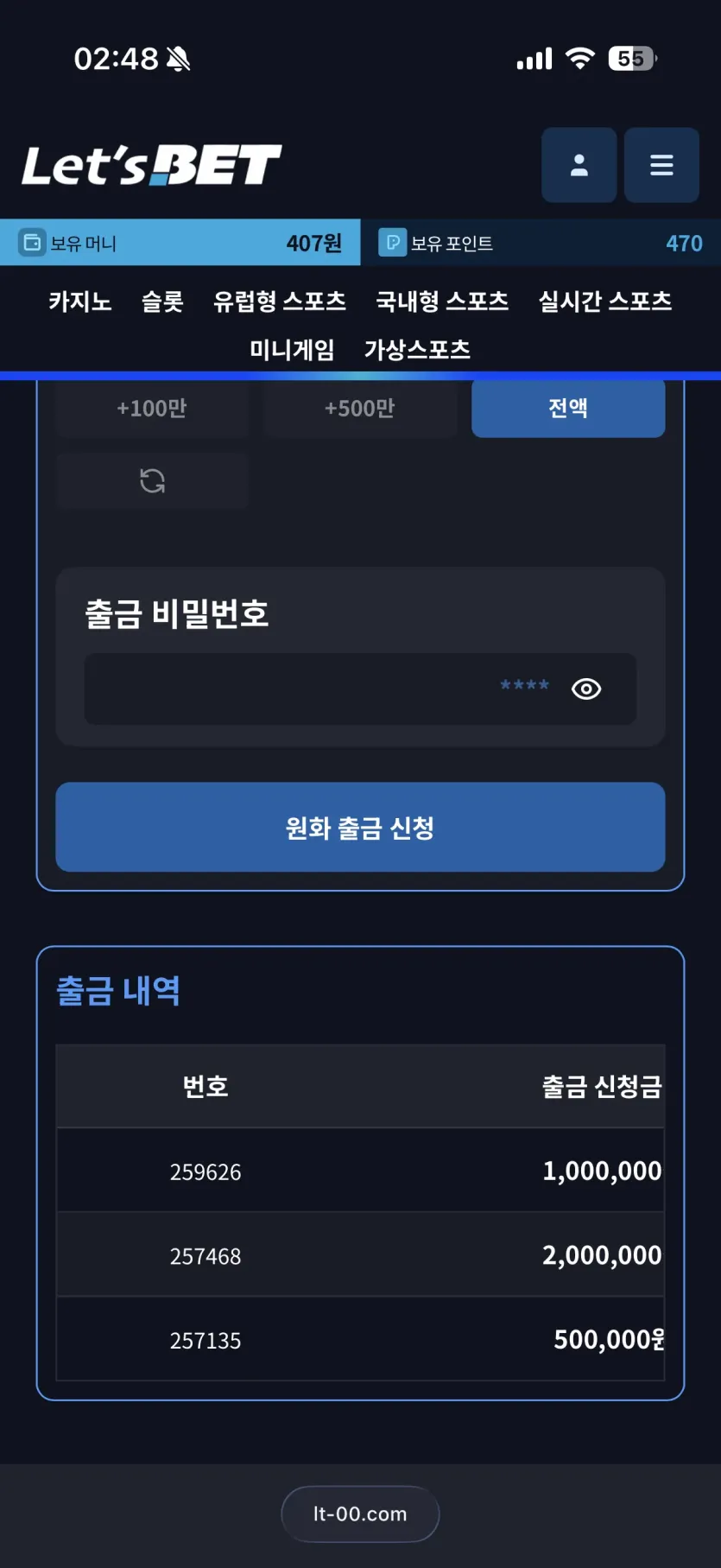Tap the Let'sBET logo to go home
The width and height of the screenshot is (721, 1568).
pos(151,165)
